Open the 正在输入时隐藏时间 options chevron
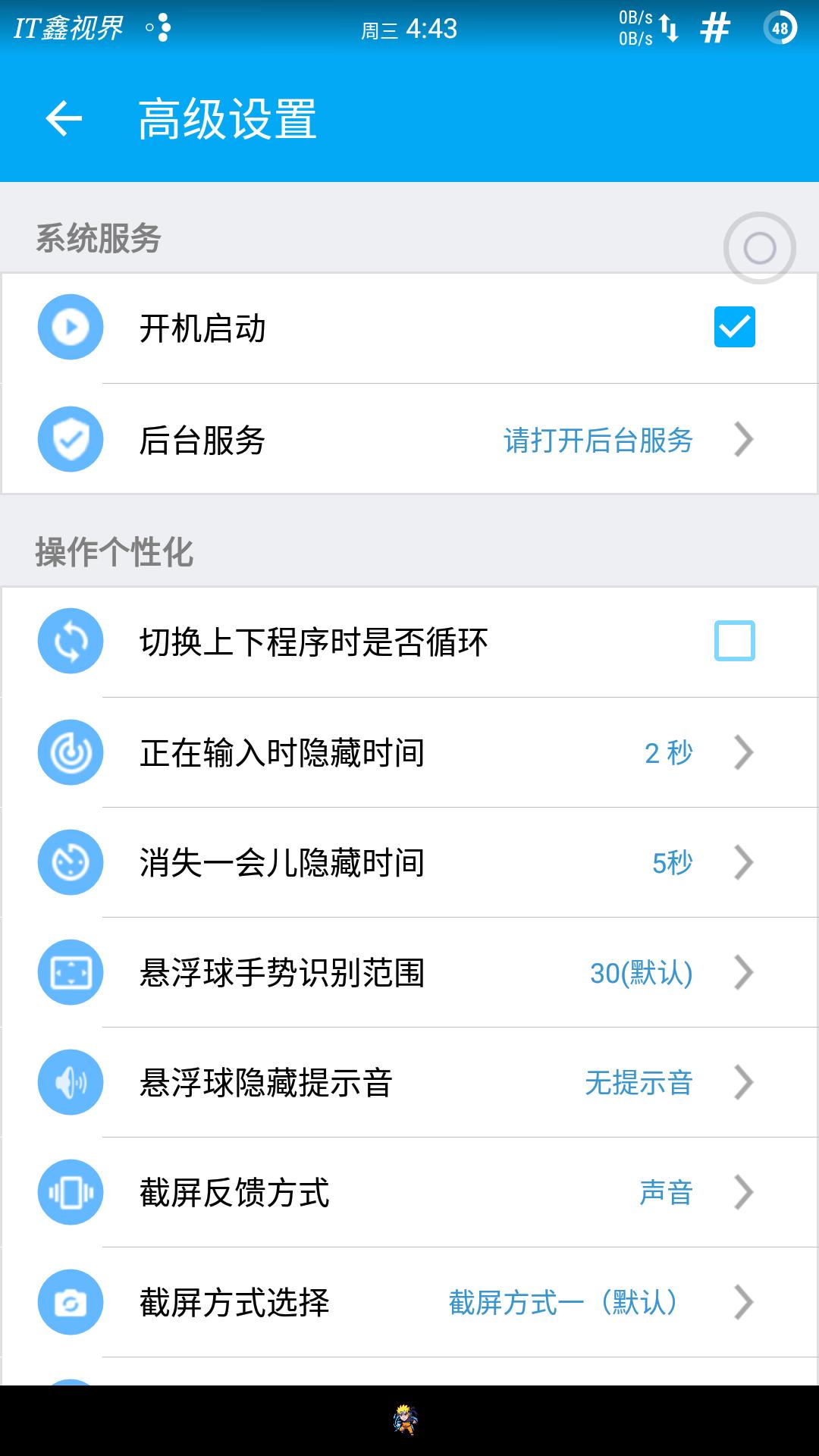The height and width of the screenshot is (1456, 819). click(x=745, y=753)
